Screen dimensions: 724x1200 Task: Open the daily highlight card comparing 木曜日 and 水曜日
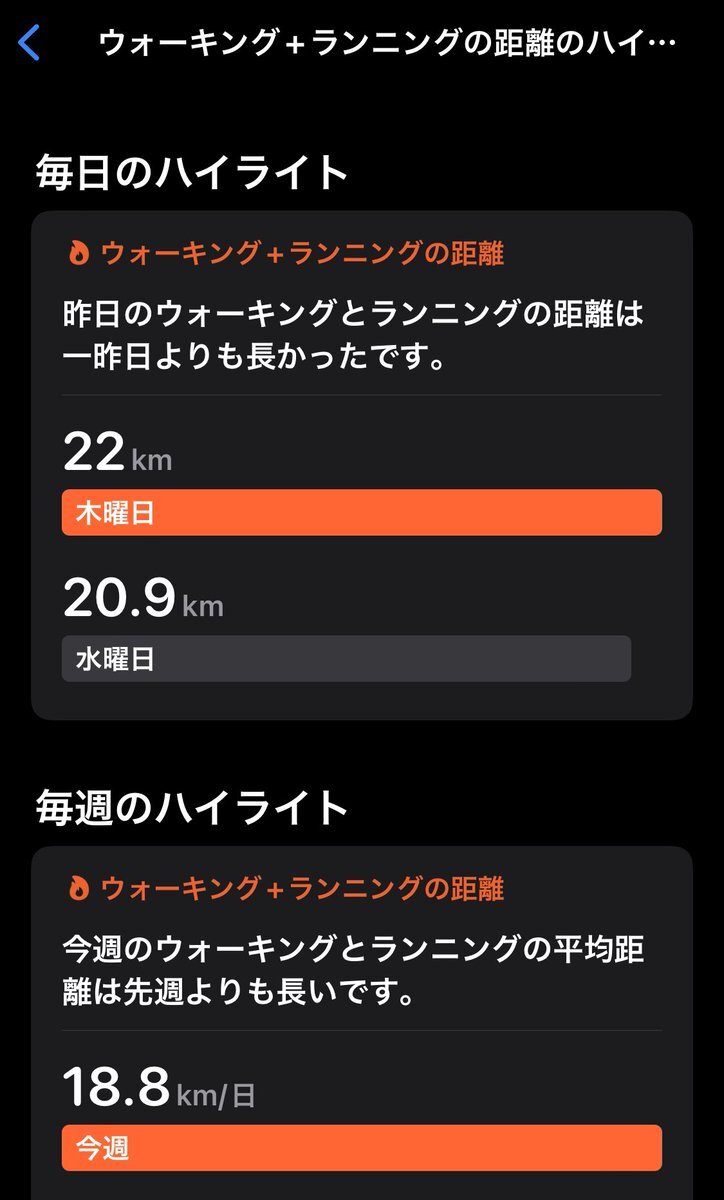click(361, 464)
